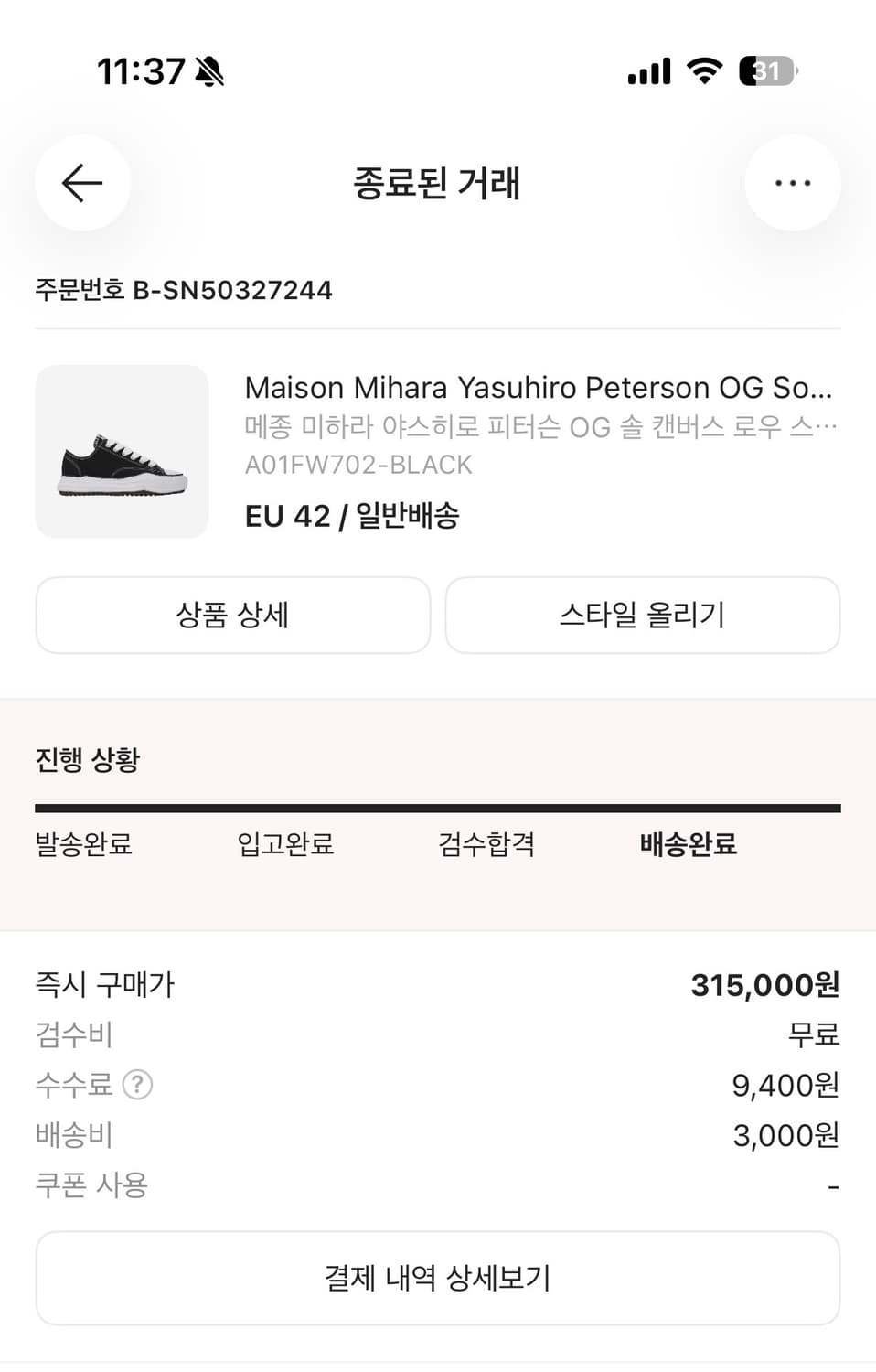
Task: Open the three-dot overflow menu
Action: [x=793, y=182]
